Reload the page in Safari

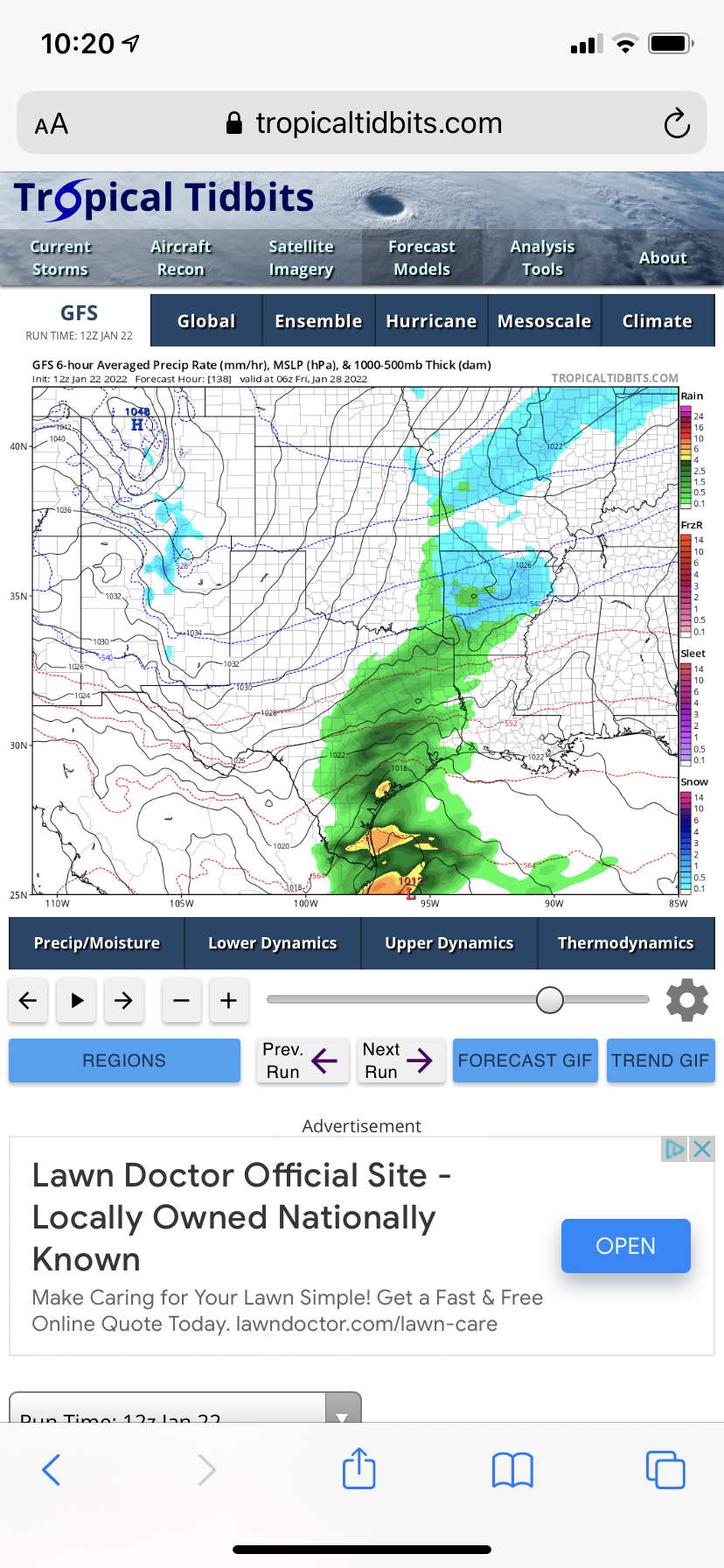click(676, 124)
